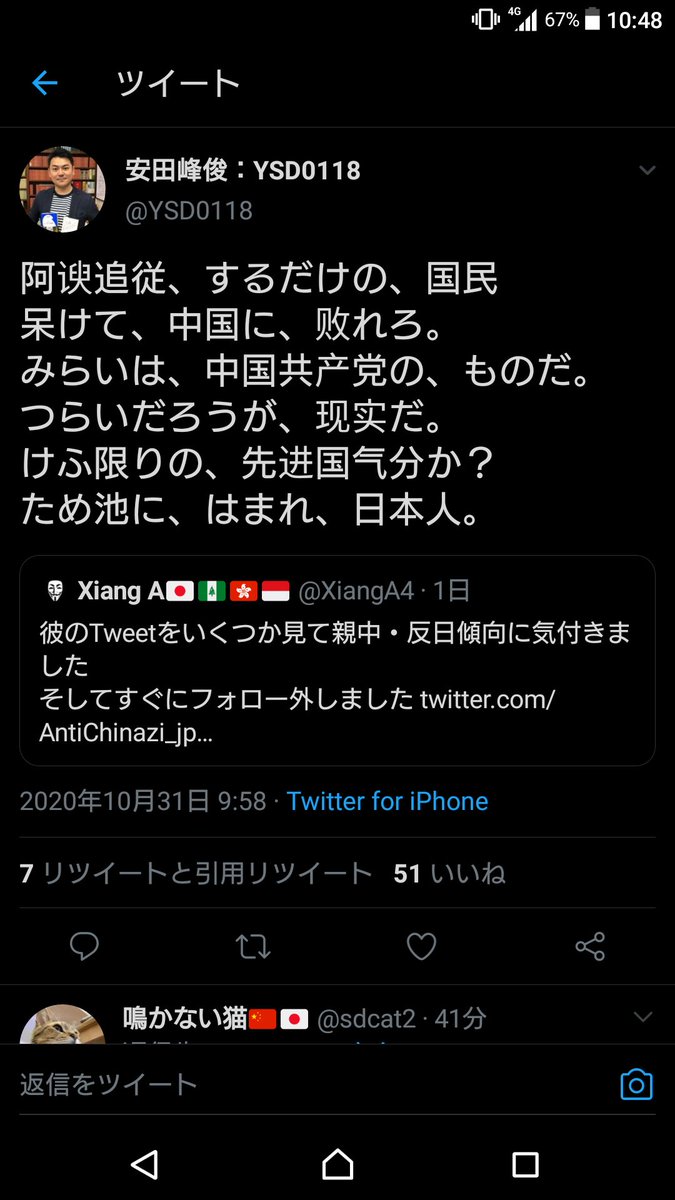Image resolution: width=675 pixels, height=1200 pixels.
Task: Tap the system back button
Action: [146, 1163]
